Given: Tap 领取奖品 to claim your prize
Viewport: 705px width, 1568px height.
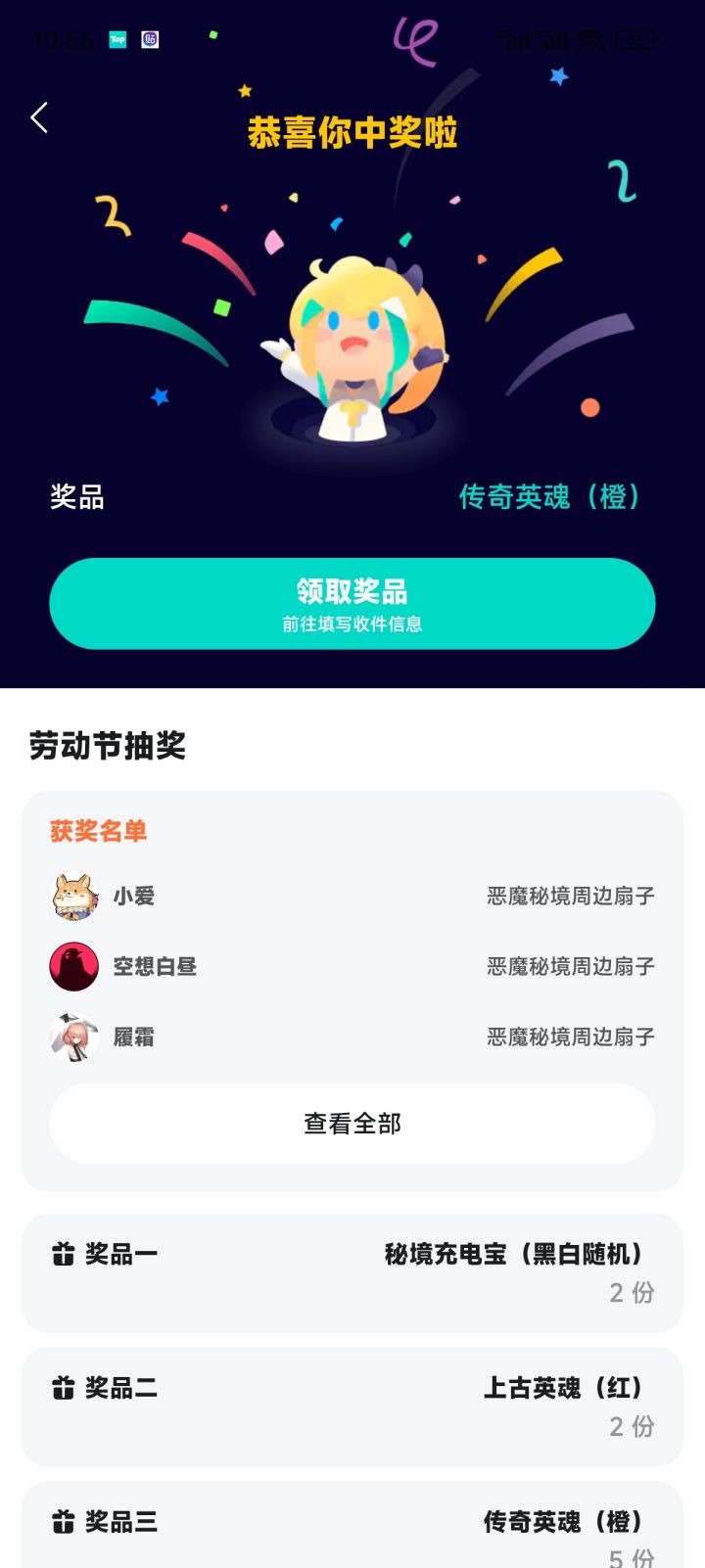Looking at the screenshot, I should click(x=352, y=603).
